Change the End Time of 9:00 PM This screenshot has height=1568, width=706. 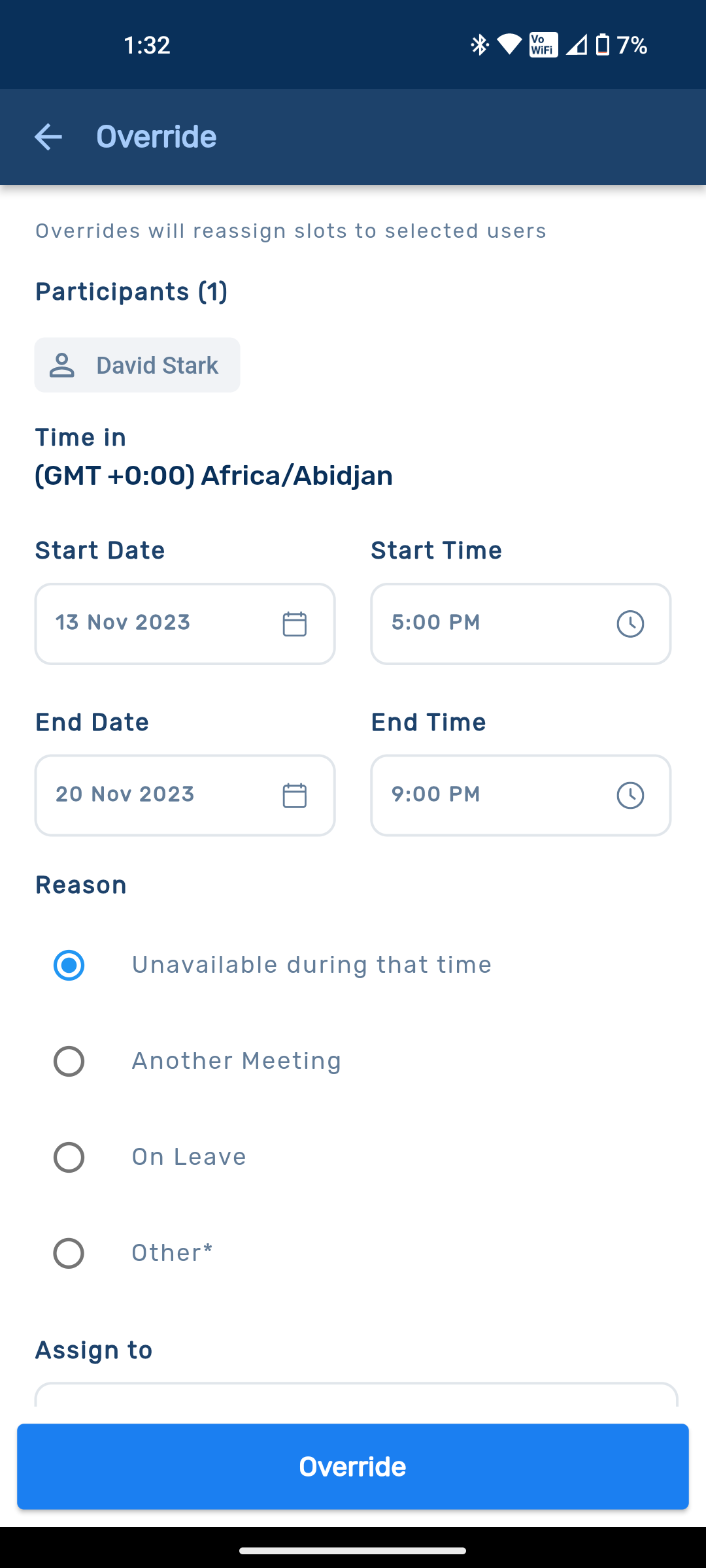click(x=520, y=795)
